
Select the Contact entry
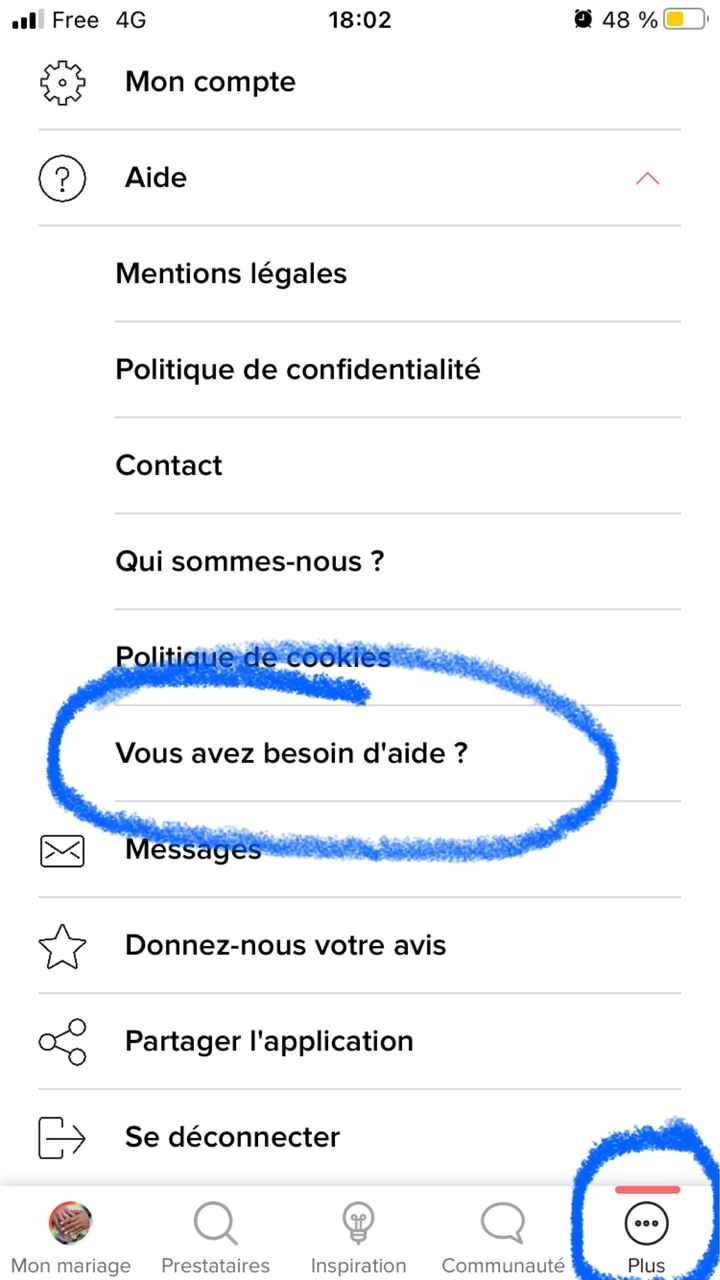click(x=168, y=465)
